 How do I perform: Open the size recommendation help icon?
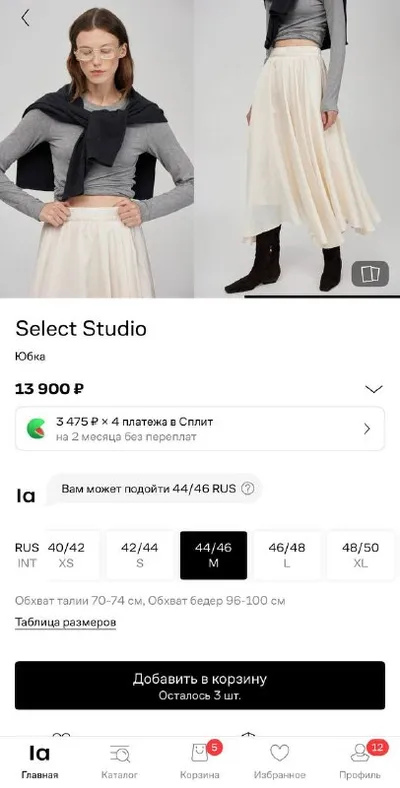(x=247, y=488)
